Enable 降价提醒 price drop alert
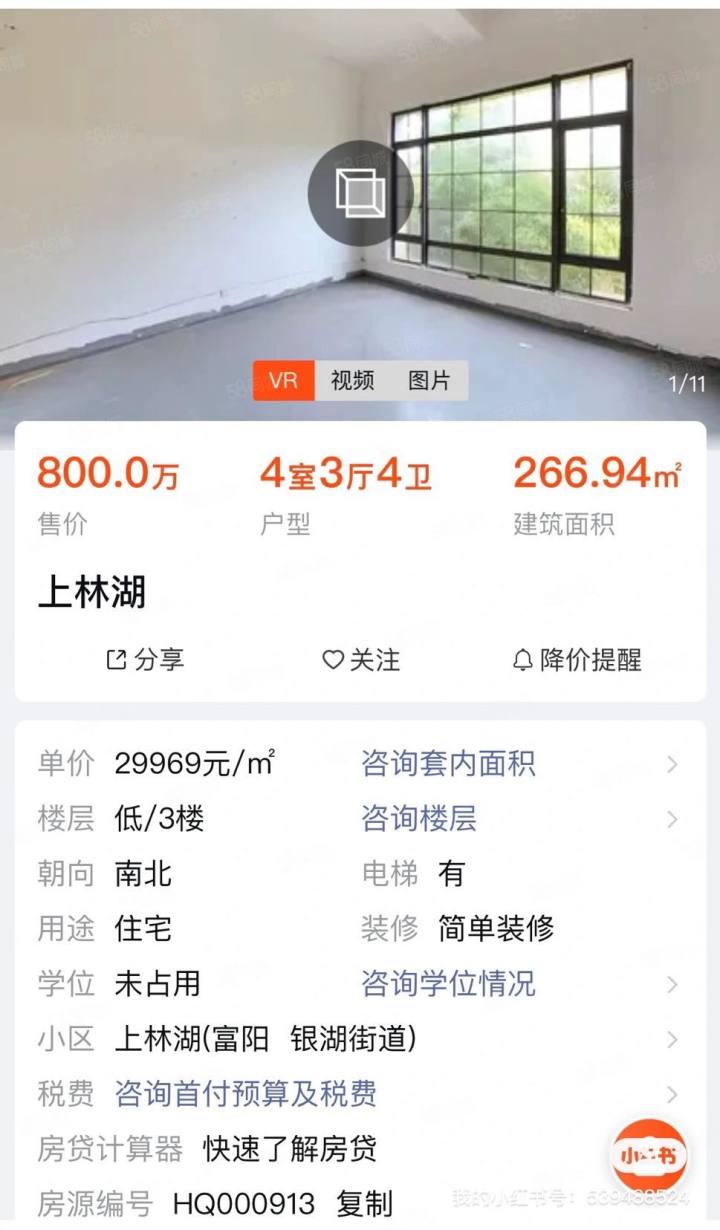Screen dimensions: 720x1230 [577, 660]
